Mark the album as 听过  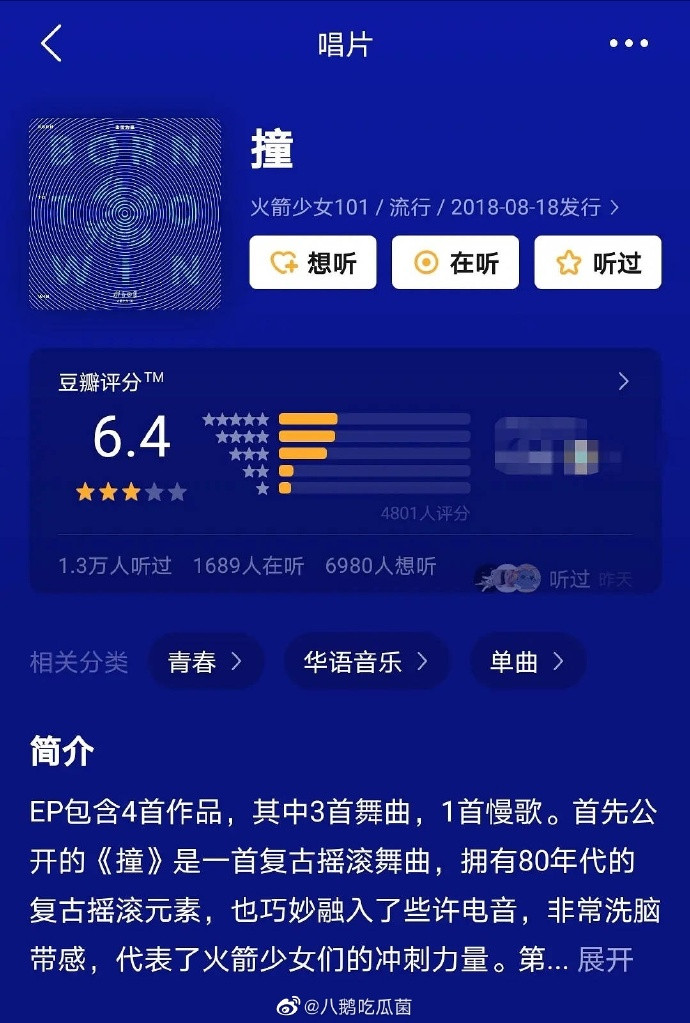[x=597, y=262]
